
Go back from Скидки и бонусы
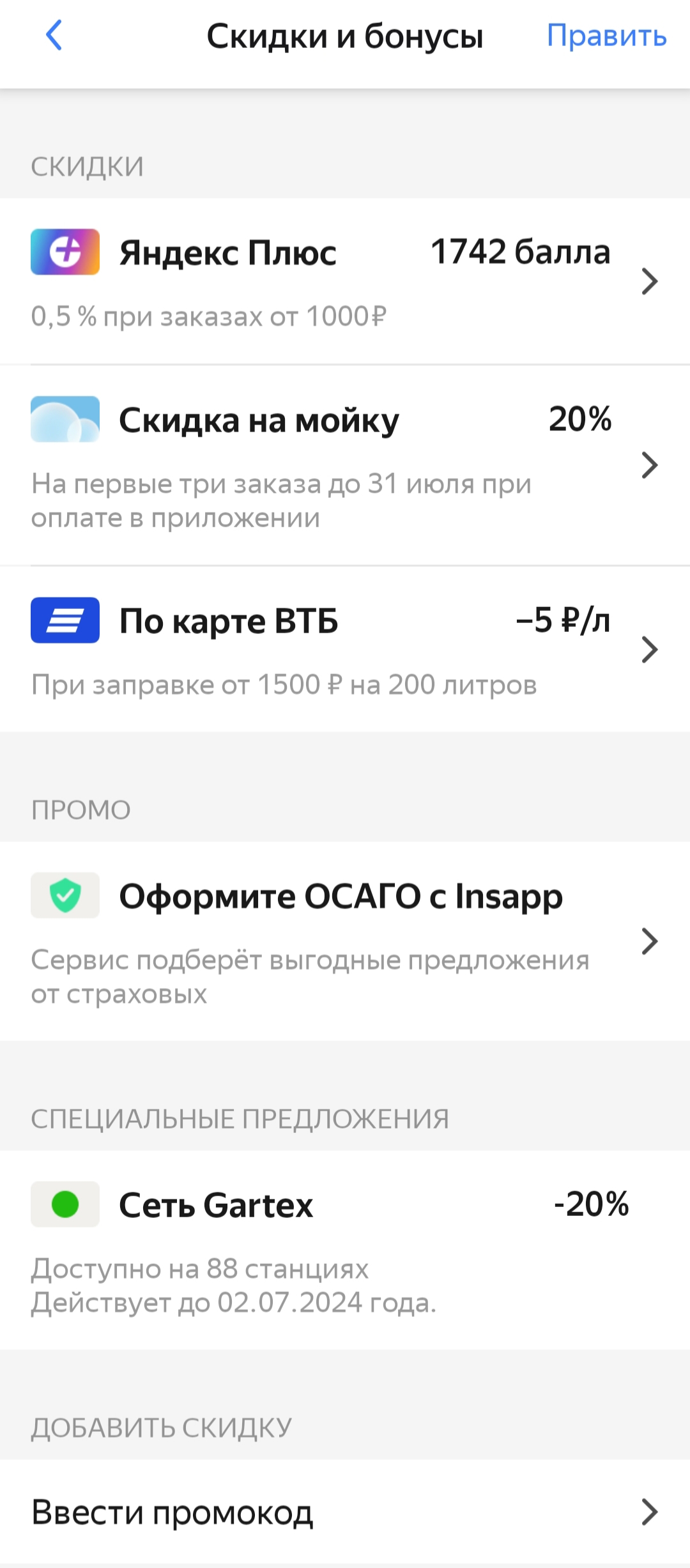(x=54, y=35)
